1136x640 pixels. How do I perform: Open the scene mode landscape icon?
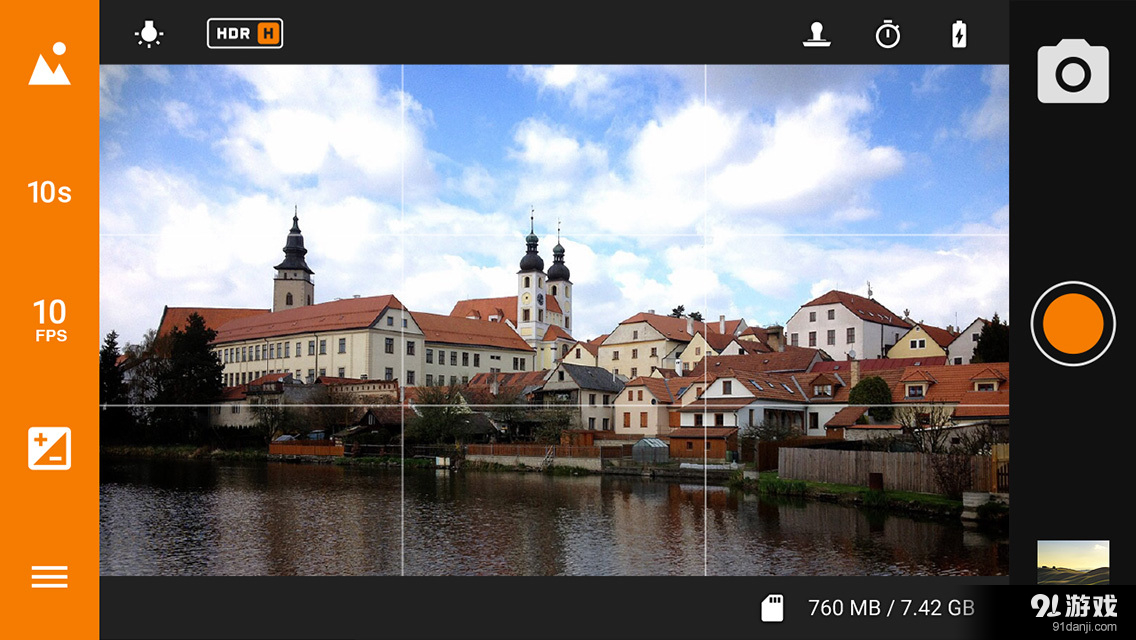point(49,64)
